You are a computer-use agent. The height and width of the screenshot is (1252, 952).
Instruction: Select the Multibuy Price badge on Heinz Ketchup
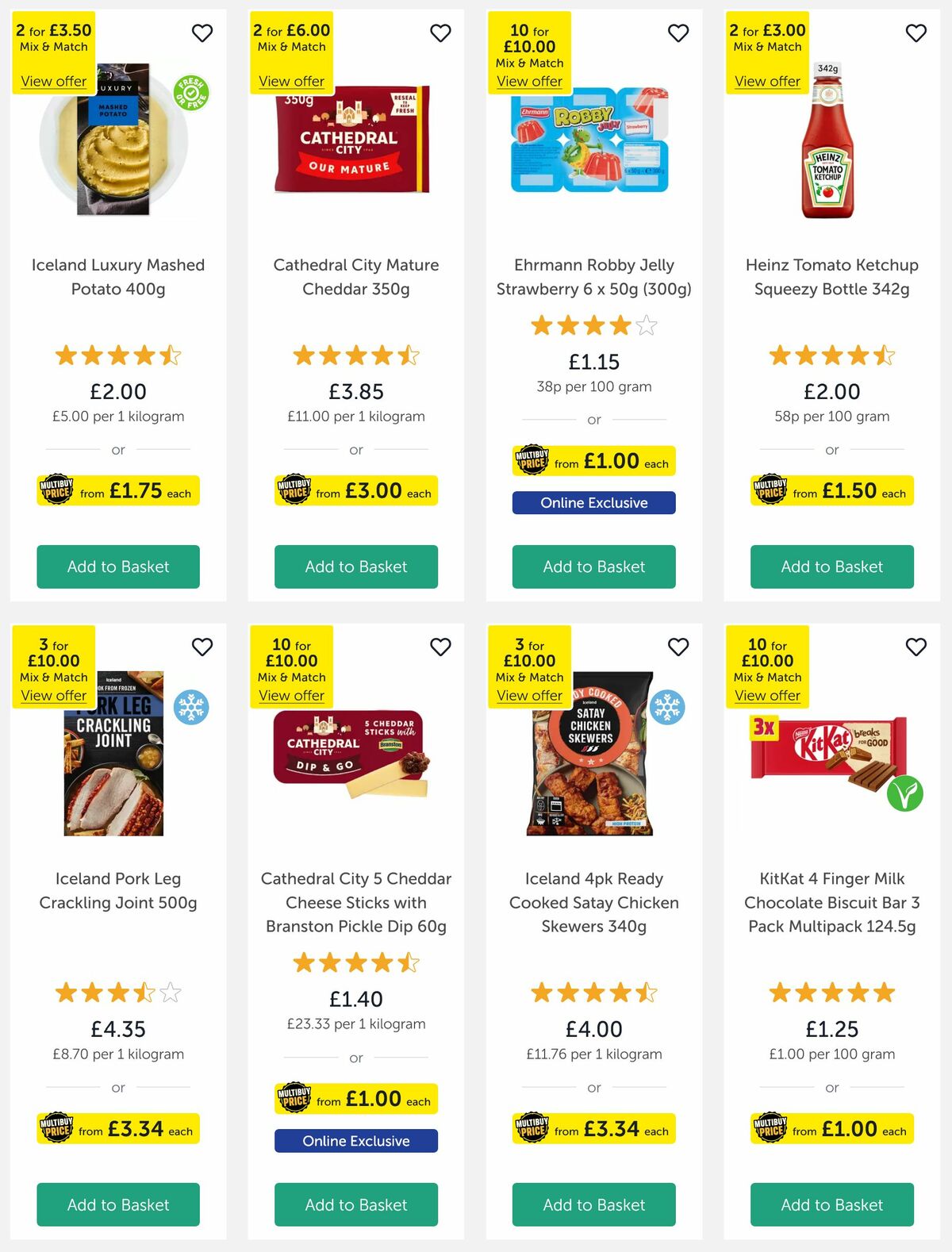[831, 490]
